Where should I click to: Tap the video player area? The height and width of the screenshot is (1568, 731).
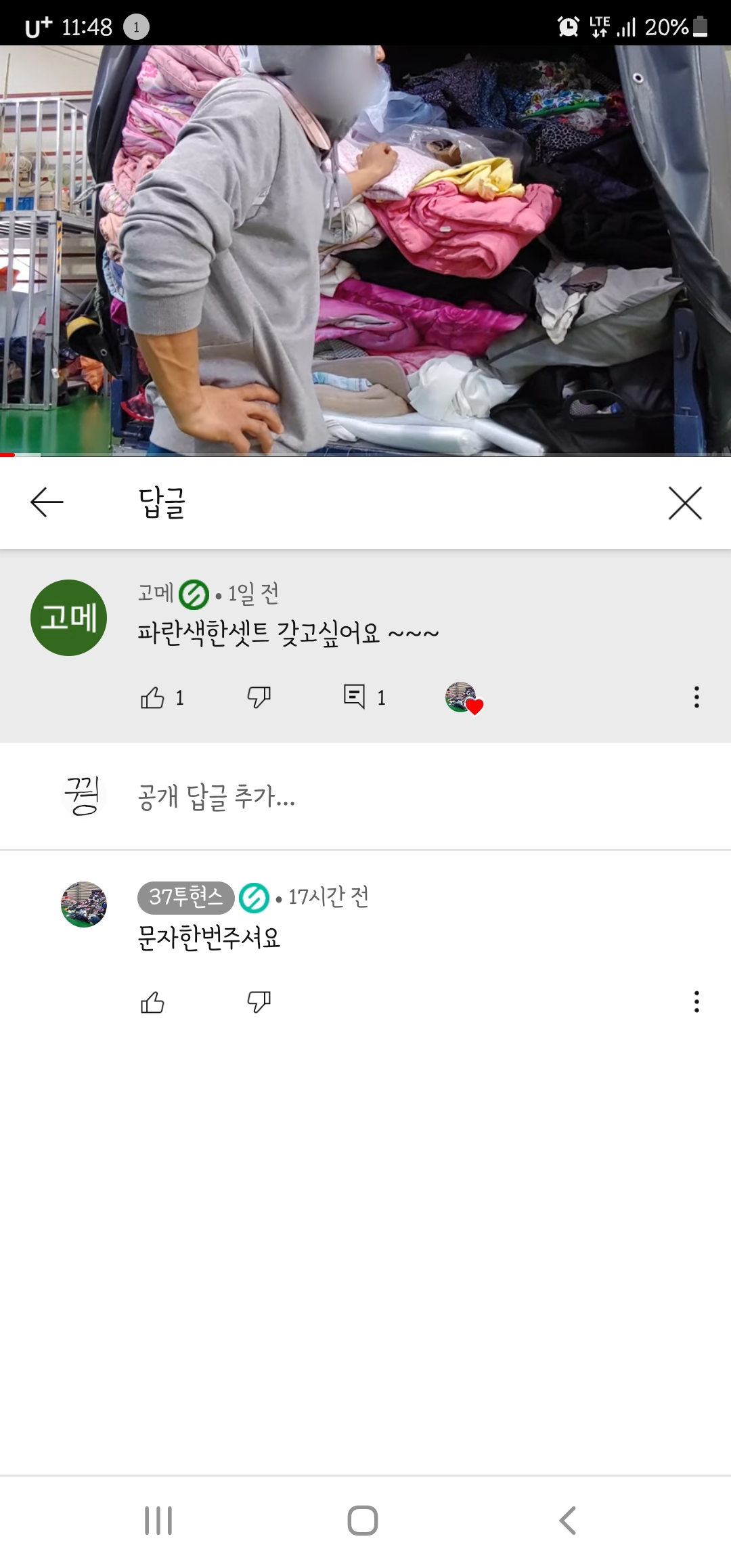(x=365, y=251)
